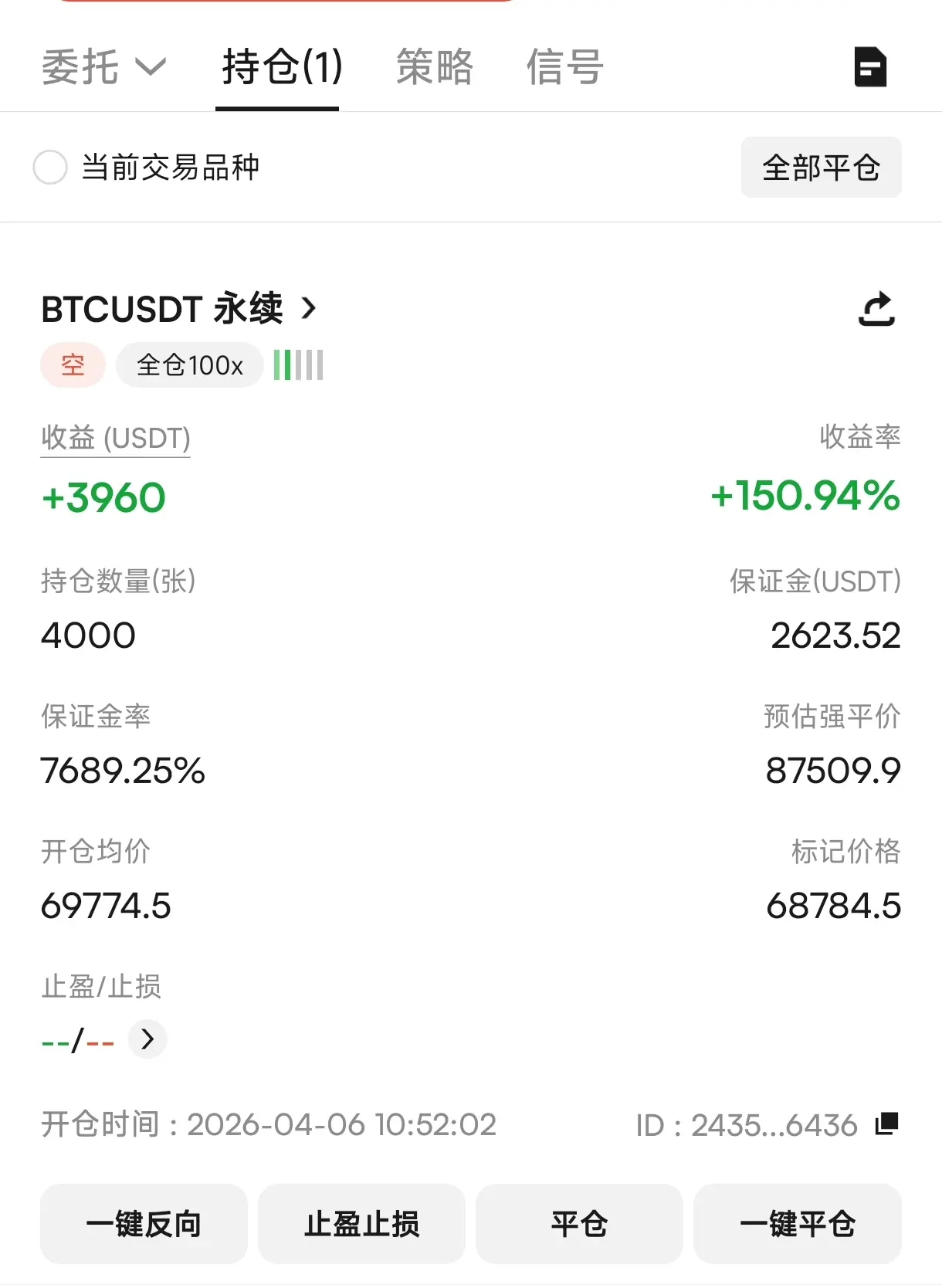Tap the underlined 收益 (USDT) label
Image resolution: width=942 pixels, height=1288 pixels.
(116, 438)
